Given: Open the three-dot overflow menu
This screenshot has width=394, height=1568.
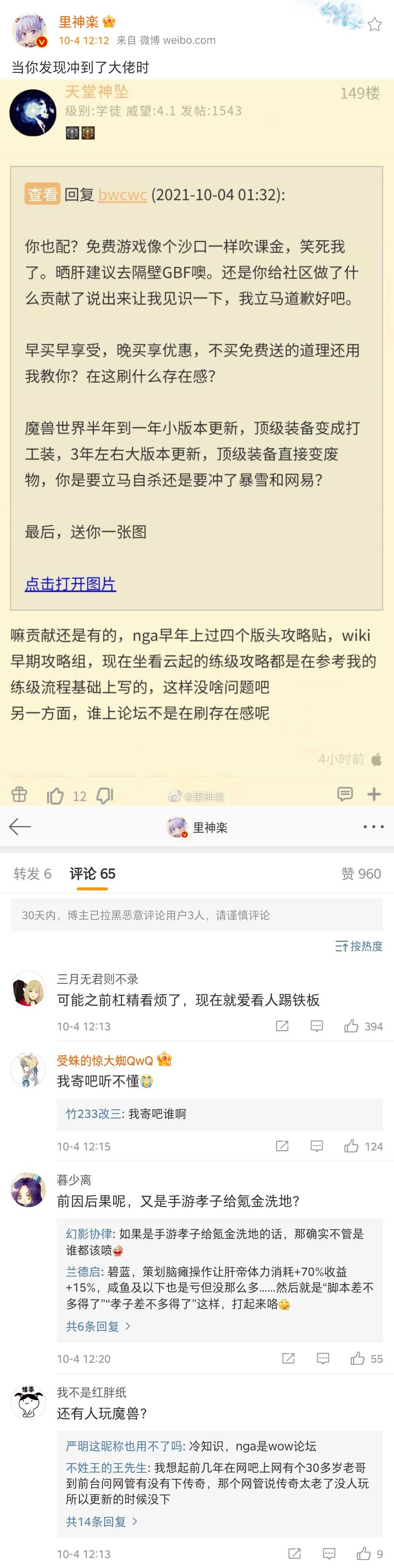Looking at the screenshot, I should point(373,827).
